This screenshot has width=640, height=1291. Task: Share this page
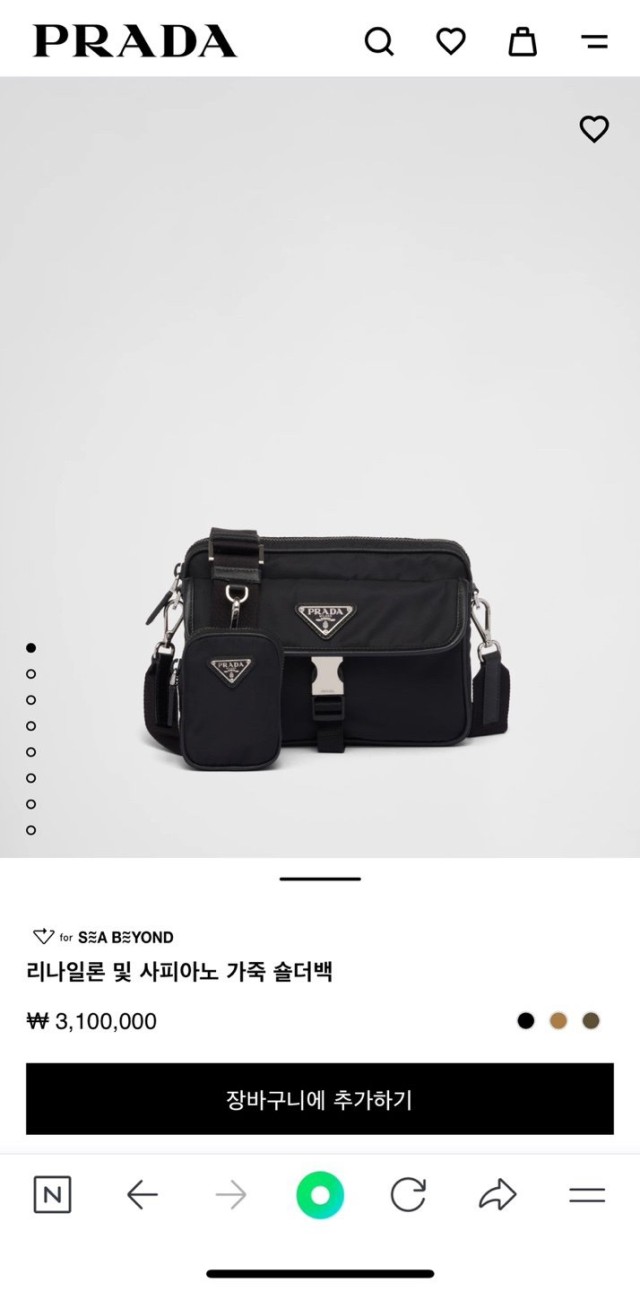[x=497, y=1195]
